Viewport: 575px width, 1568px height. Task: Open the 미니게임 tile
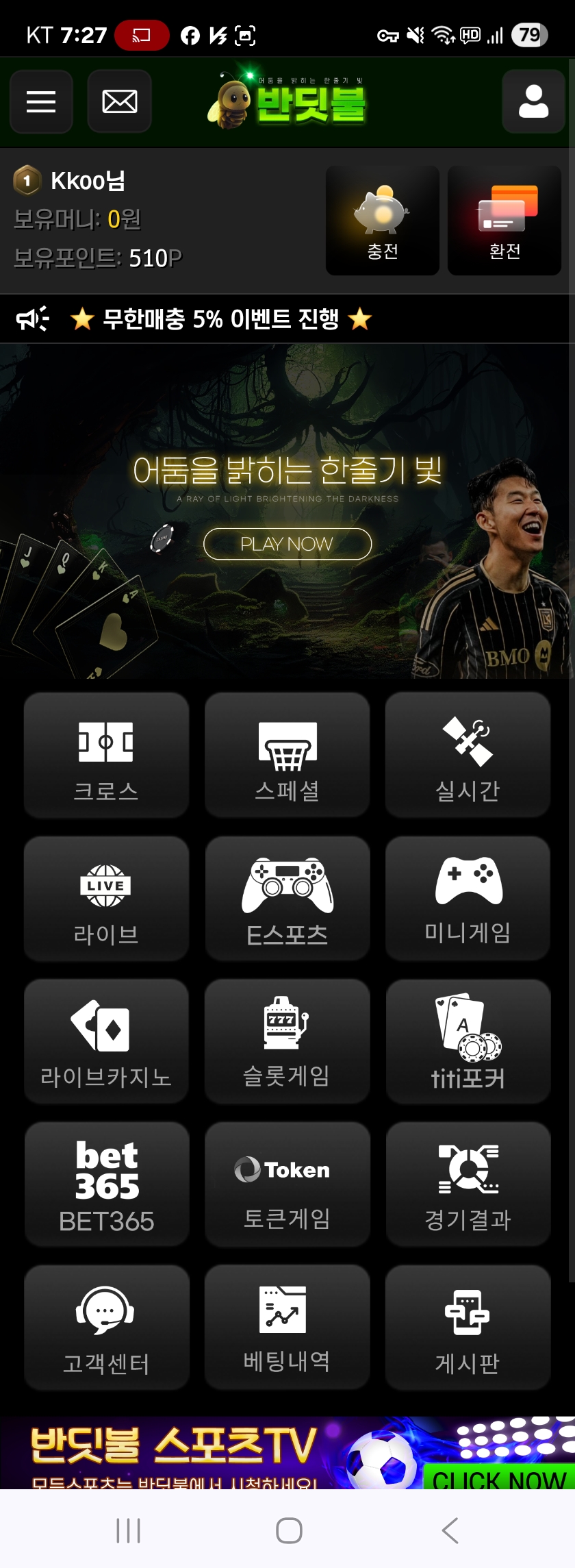tap(468, 898)
